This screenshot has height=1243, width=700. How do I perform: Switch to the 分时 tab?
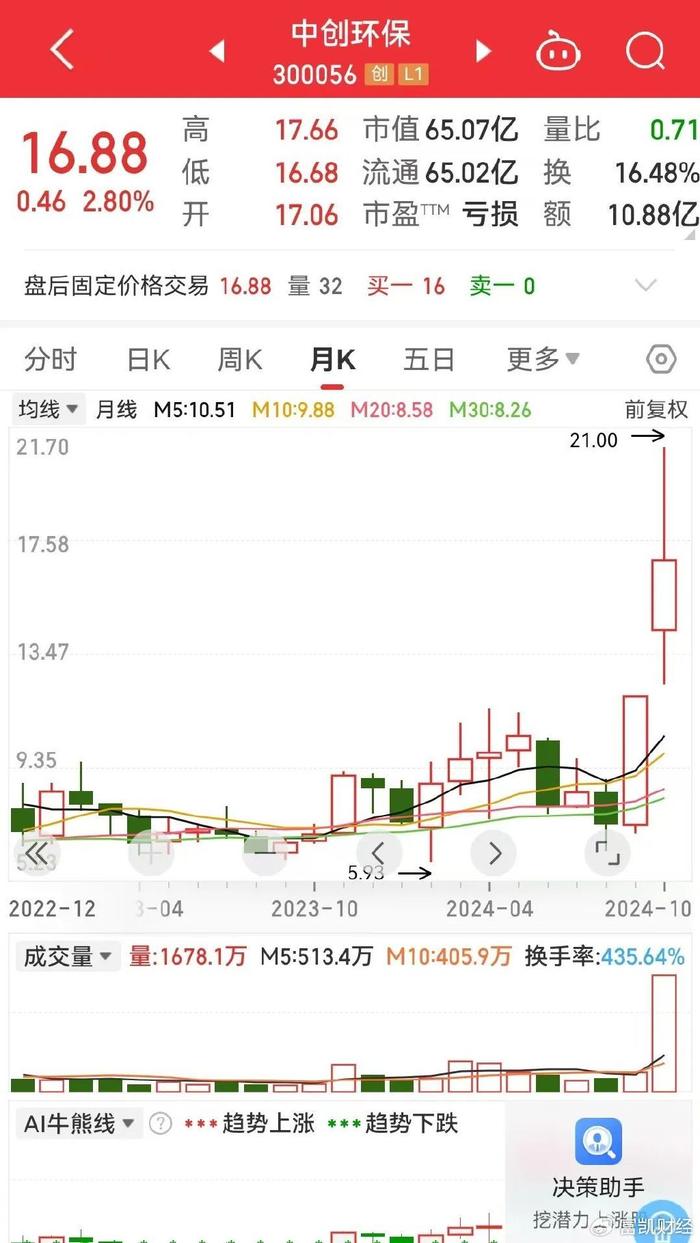point(50,359)
